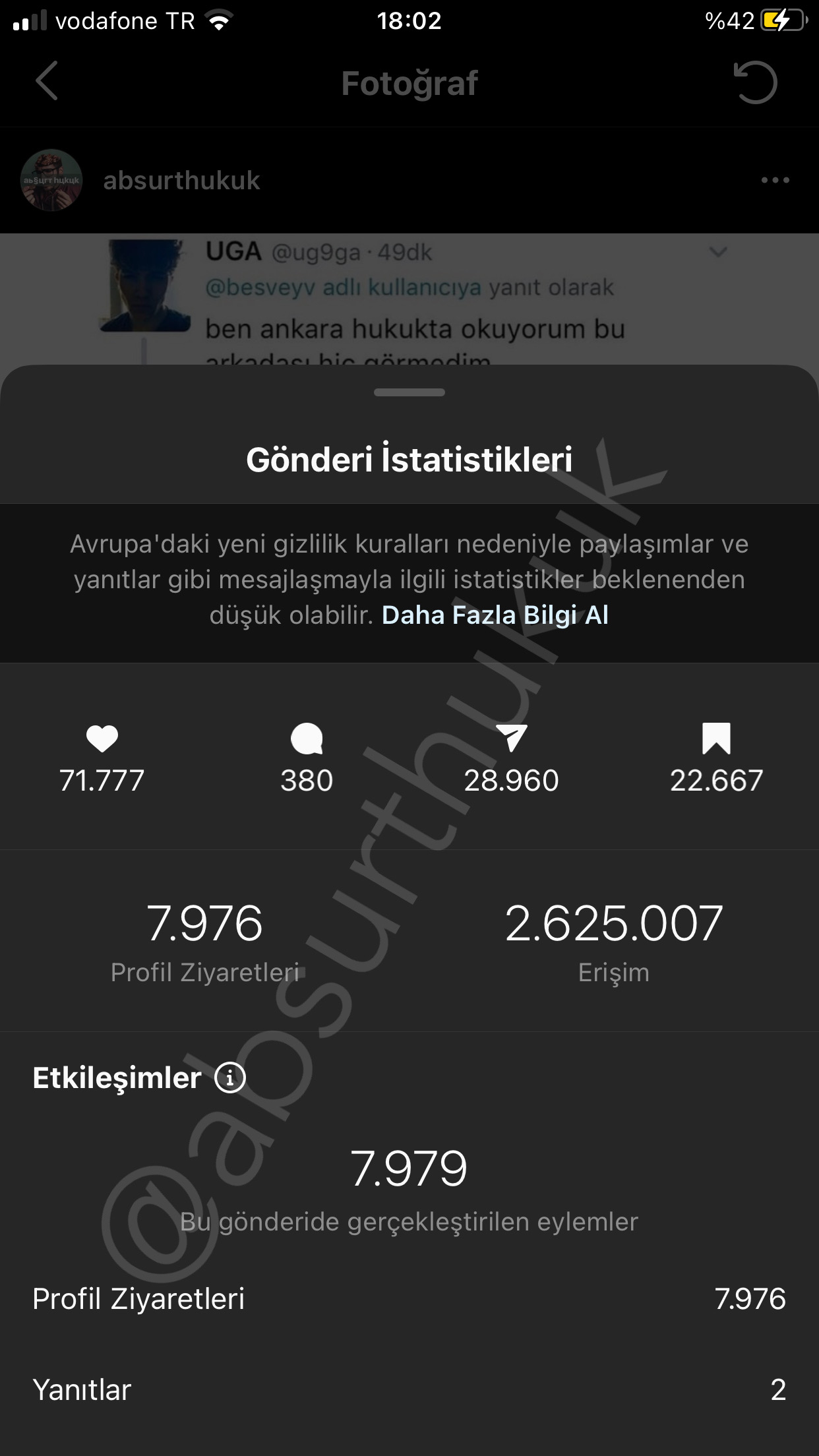Tap the refresh icon in header
The width and height of the screenshot is (819, 1456).
pos(755,82)
